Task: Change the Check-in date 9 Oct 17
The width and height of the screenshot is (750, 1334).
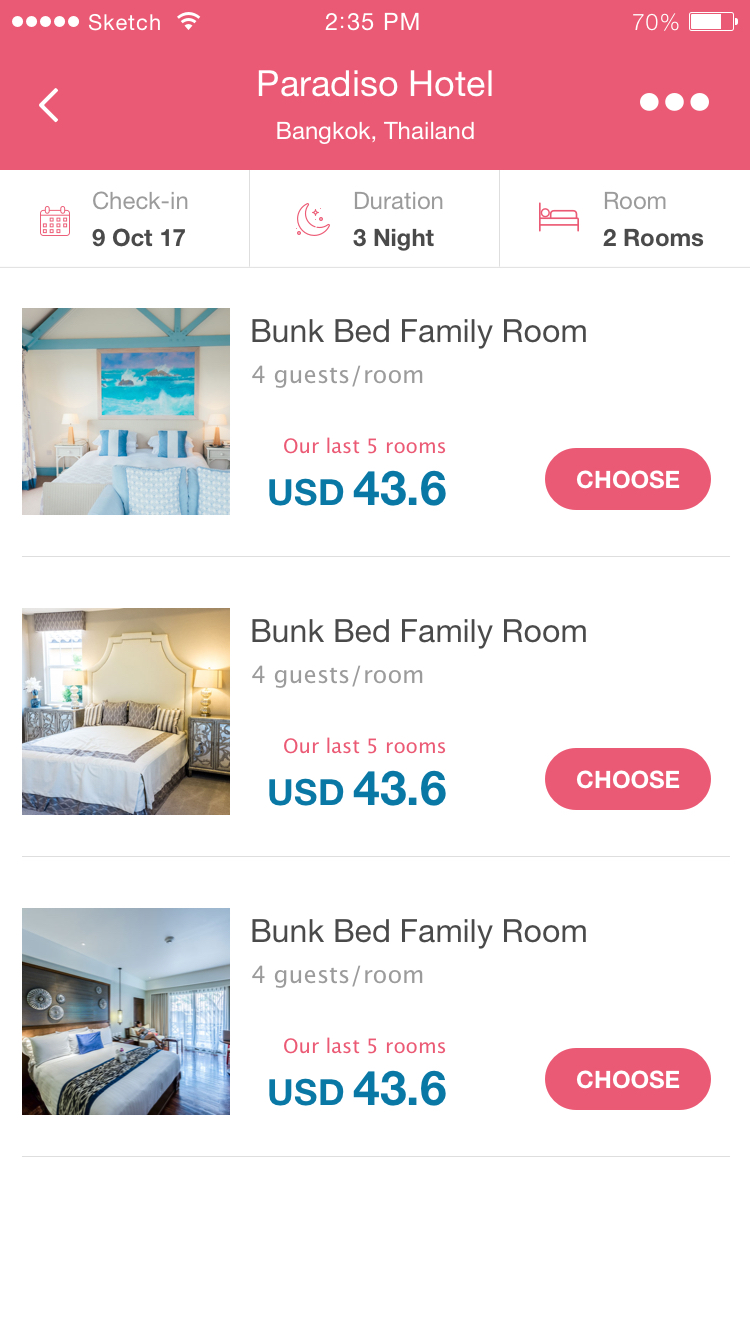Action: pyautogui.click(x=124, y=219)
